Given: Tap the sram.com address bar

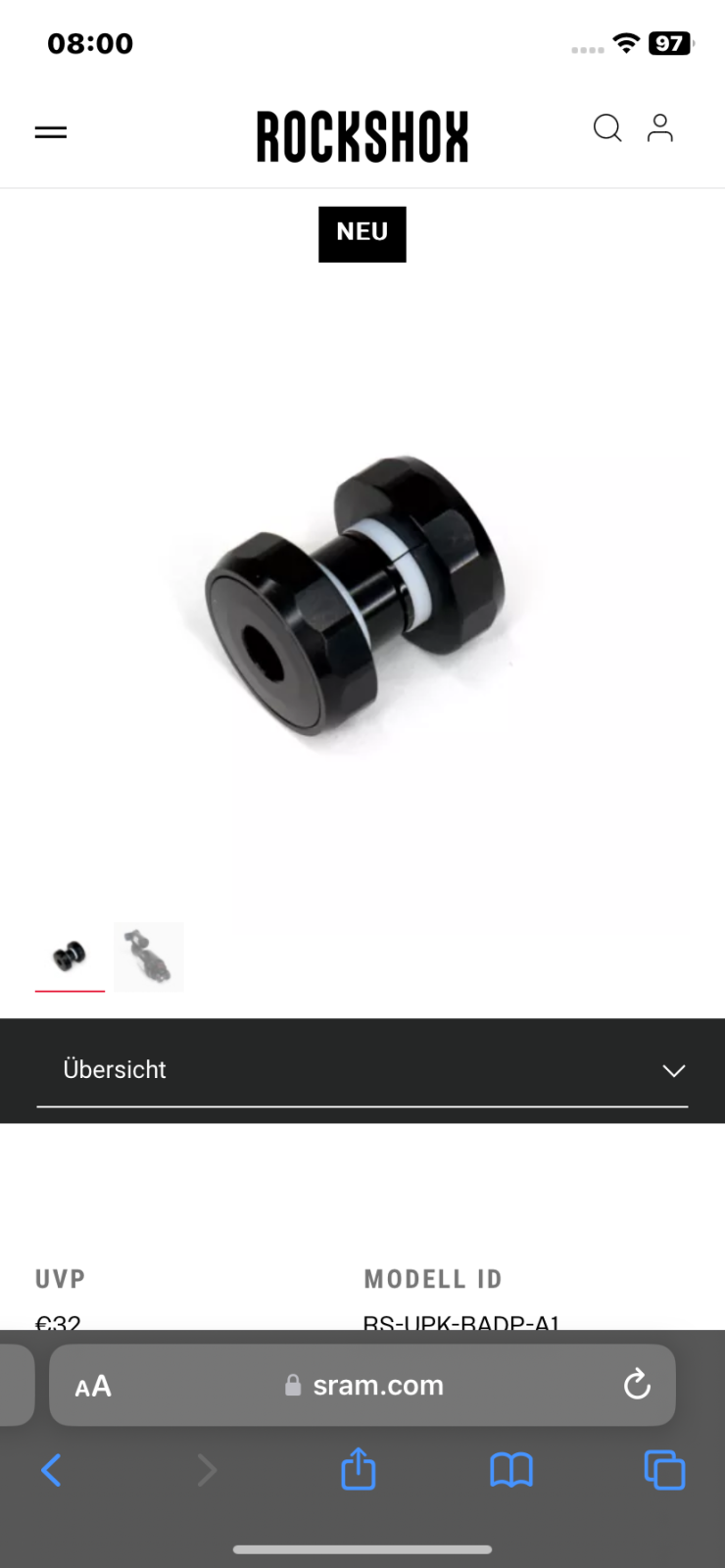Looking at the screenshot, I should 362,1385.
